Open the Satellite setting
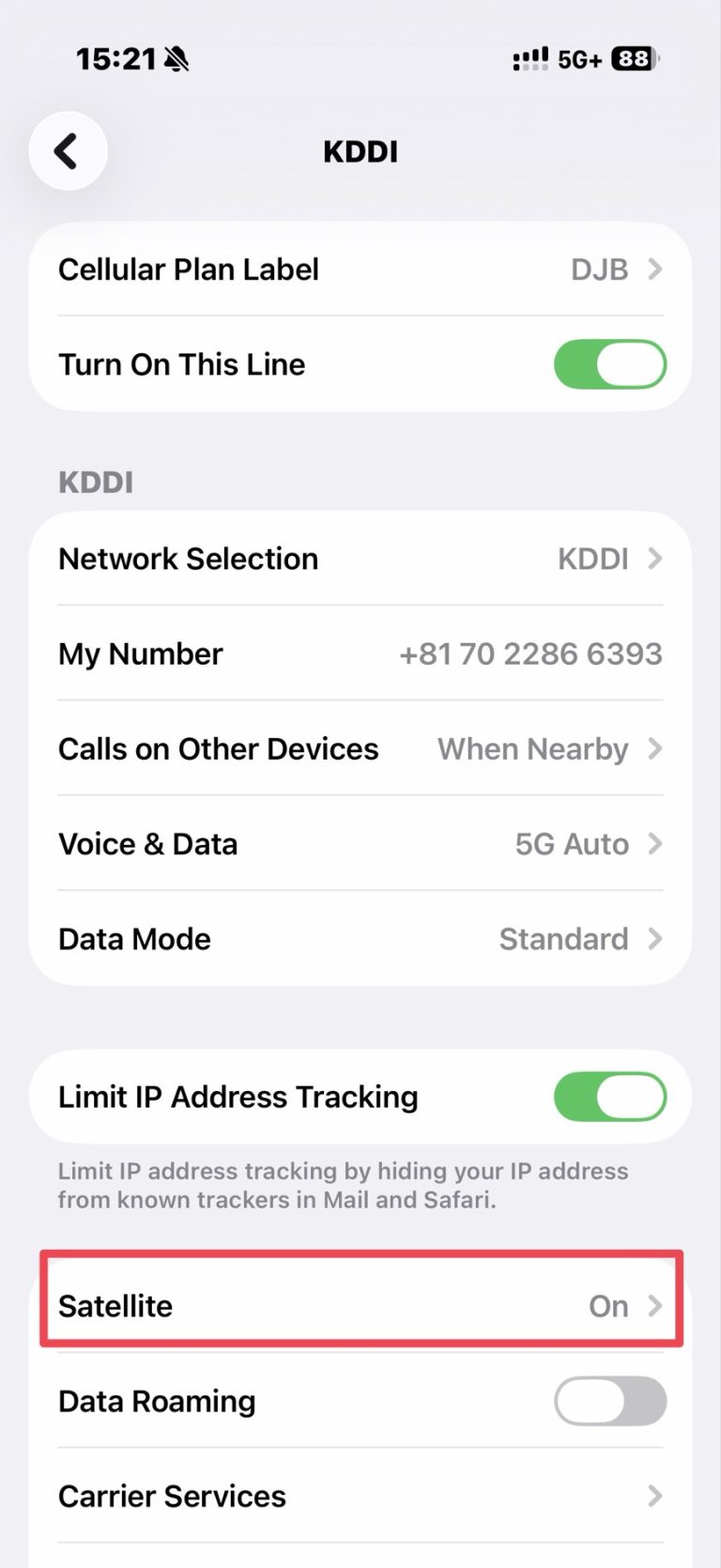Screen dimensions: 721x1568 coord(360,1305)
